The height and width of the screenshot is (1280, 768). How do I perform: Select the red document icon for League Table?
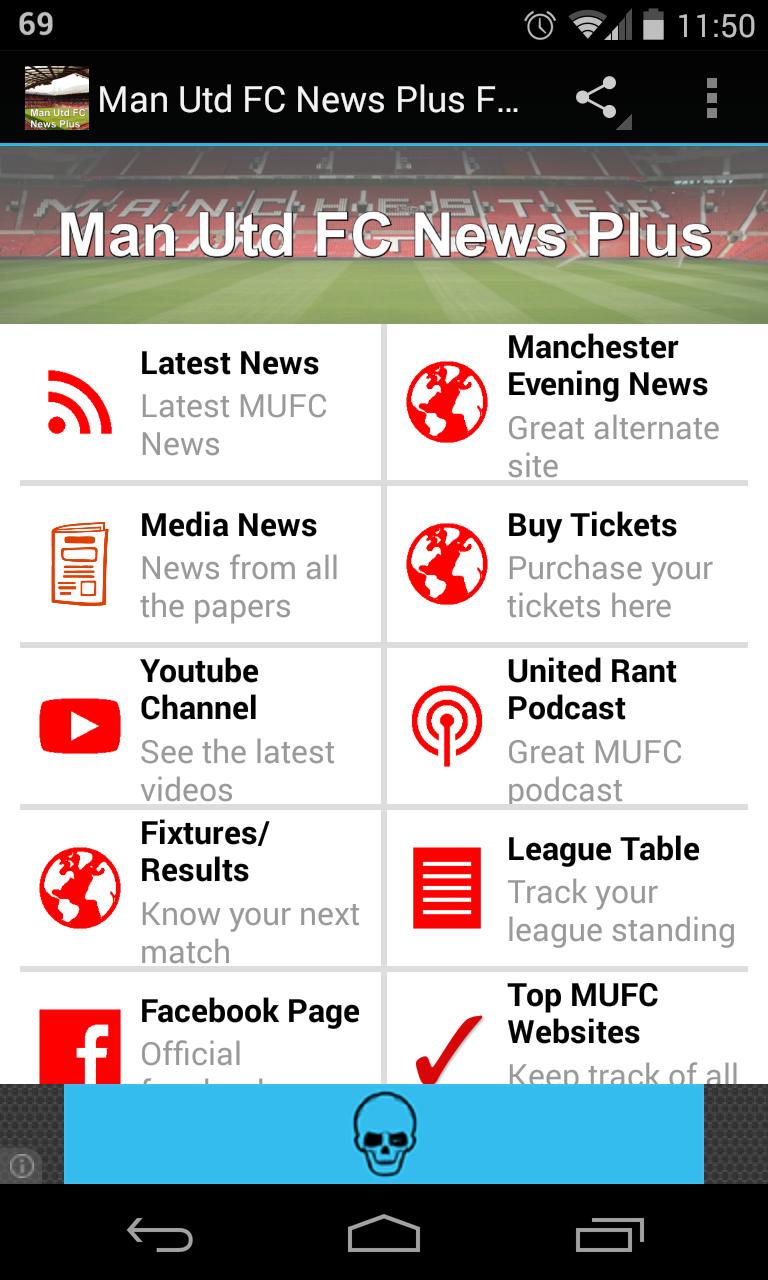tap(446, 888)
